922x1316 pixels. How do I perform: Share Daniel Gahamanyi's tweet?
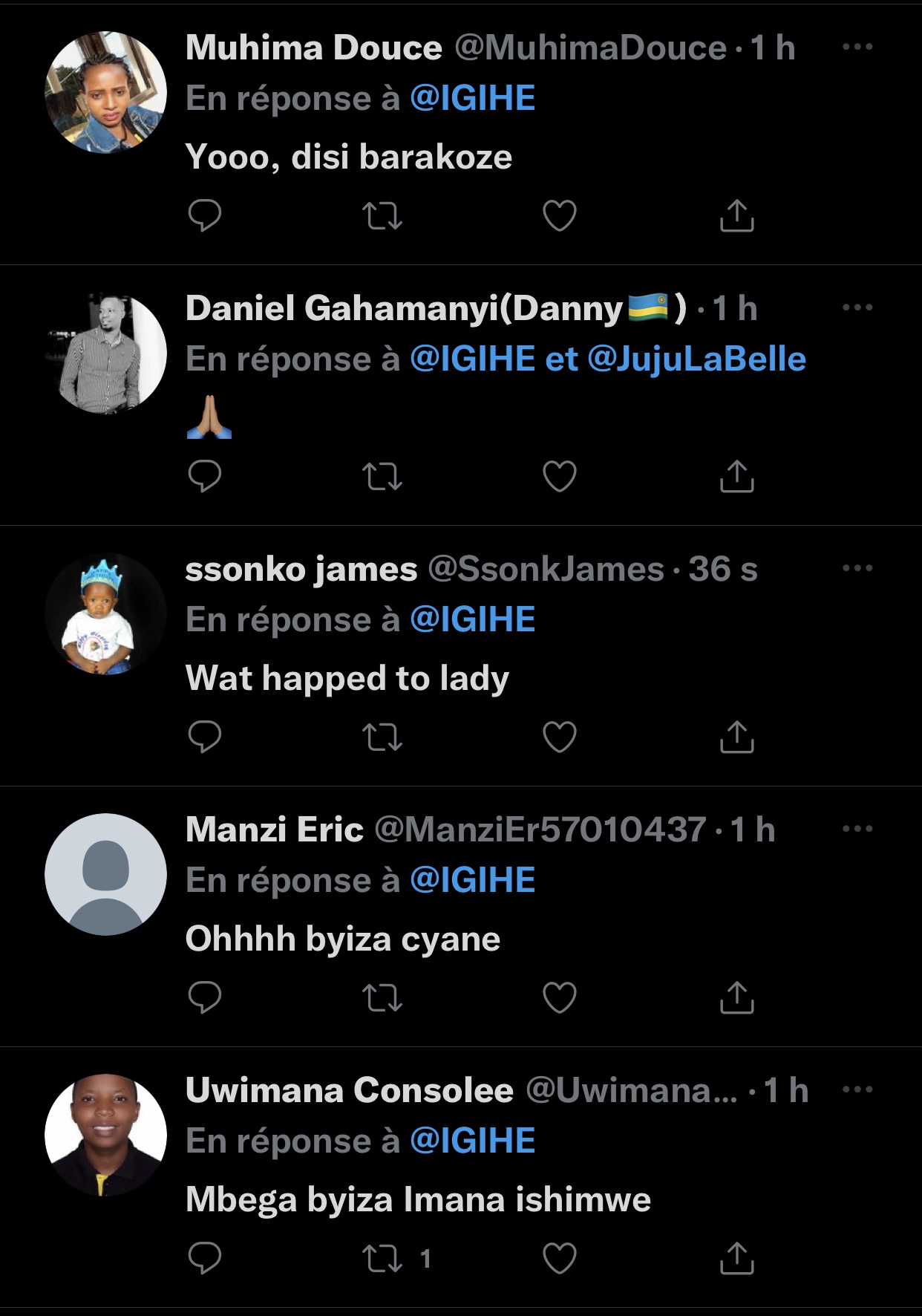pos(736,477)
